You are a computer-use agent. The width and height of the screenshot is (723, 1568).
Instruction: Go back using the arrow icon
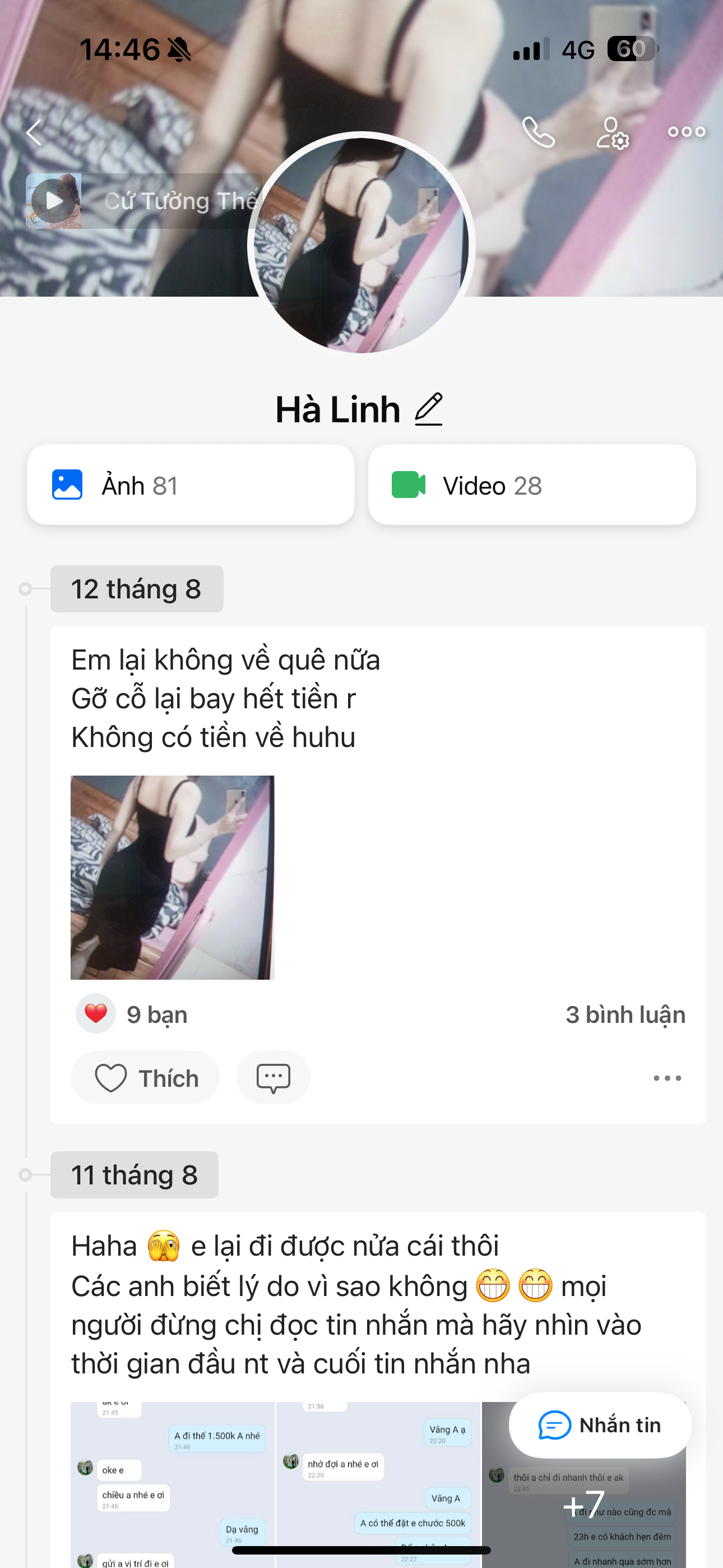click(x=34, y=132)
